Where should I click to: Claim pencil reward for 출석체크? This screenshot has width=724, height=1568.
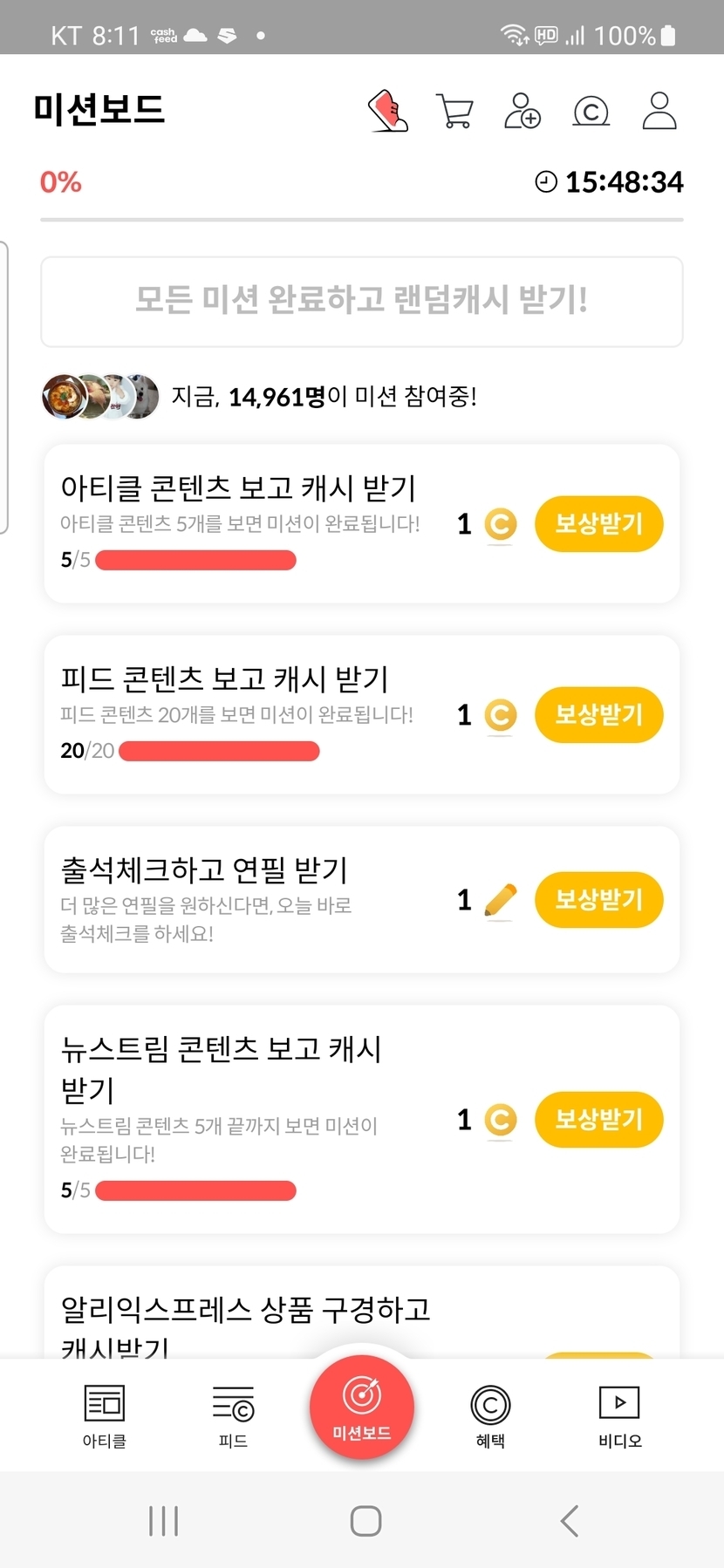coord(598,899)
